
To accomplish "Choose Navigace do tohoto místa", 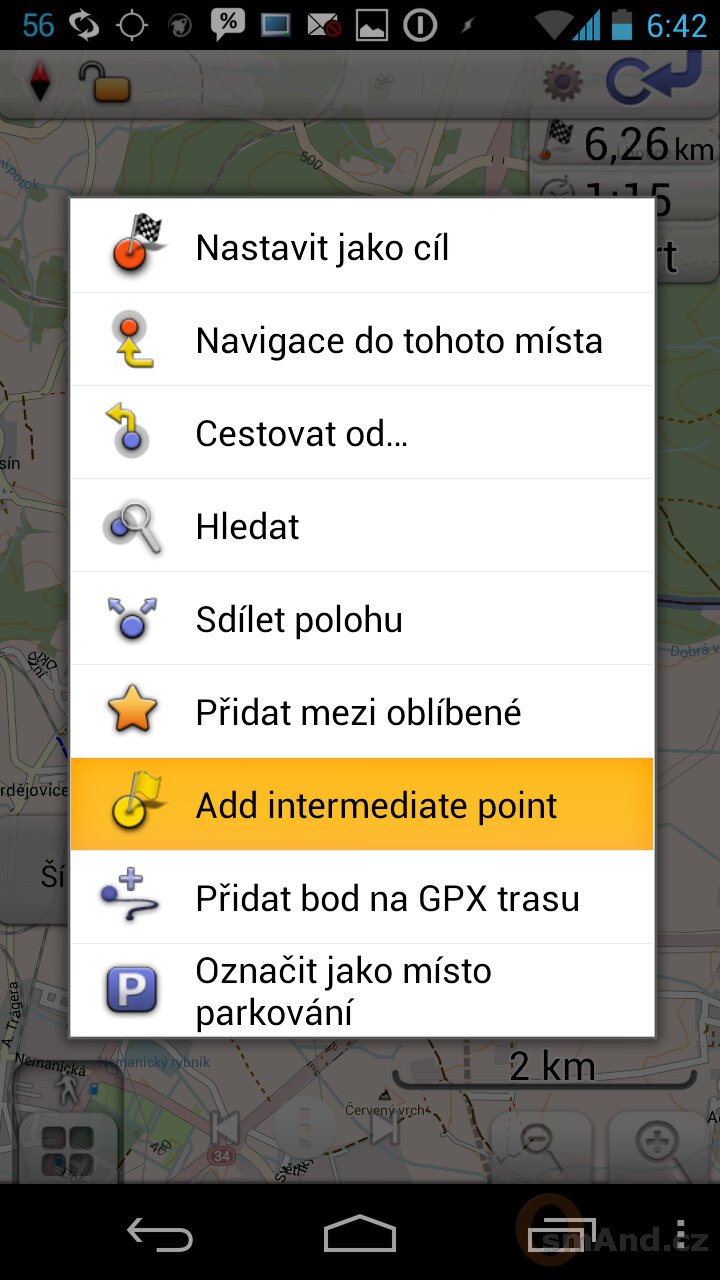I will coord(362,339).
